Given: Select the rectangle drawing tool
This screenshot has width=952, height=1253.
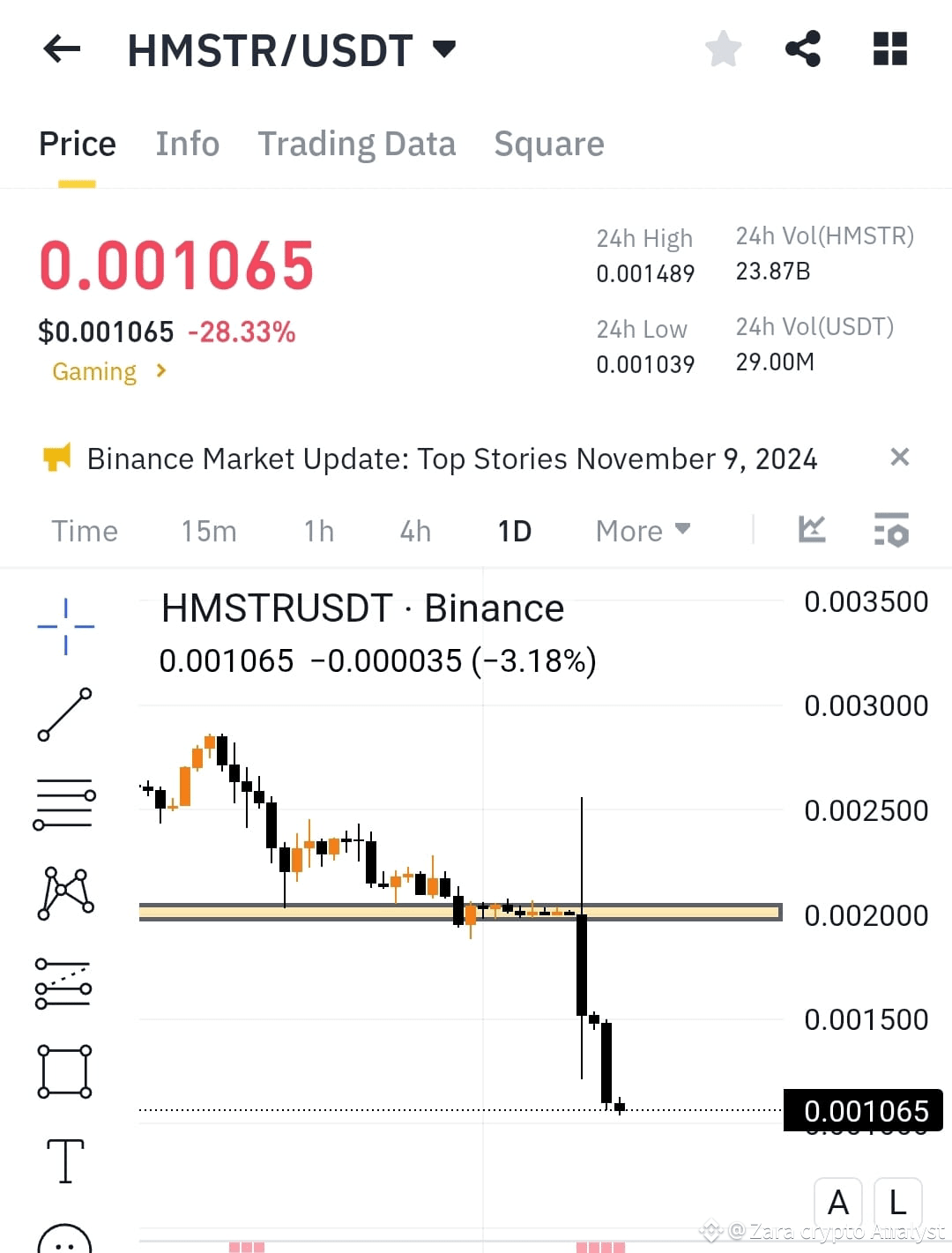Looking at the screenshot, I should coord(65,1070).
